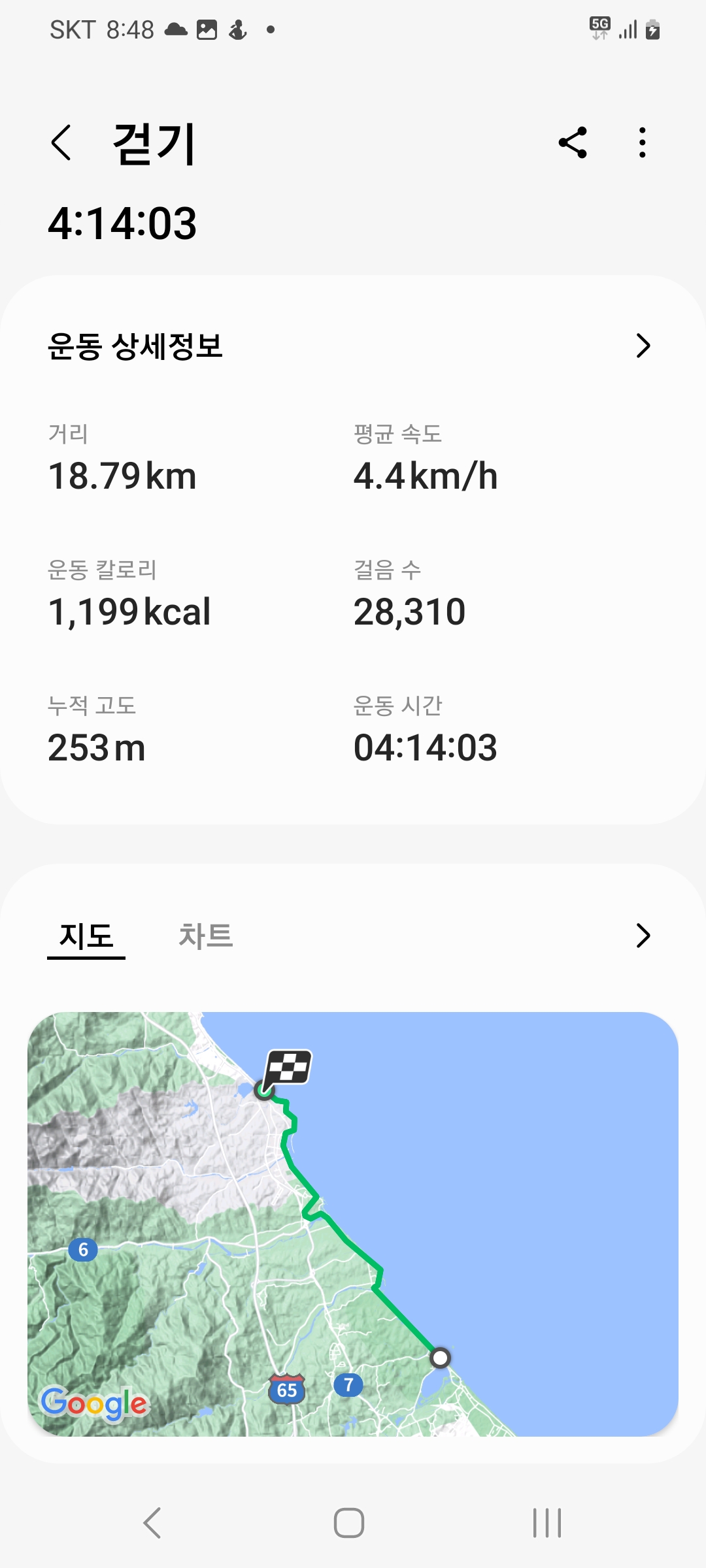Switch to the 차트 tab
The image size is (706, 1568).
pos(205,936)
